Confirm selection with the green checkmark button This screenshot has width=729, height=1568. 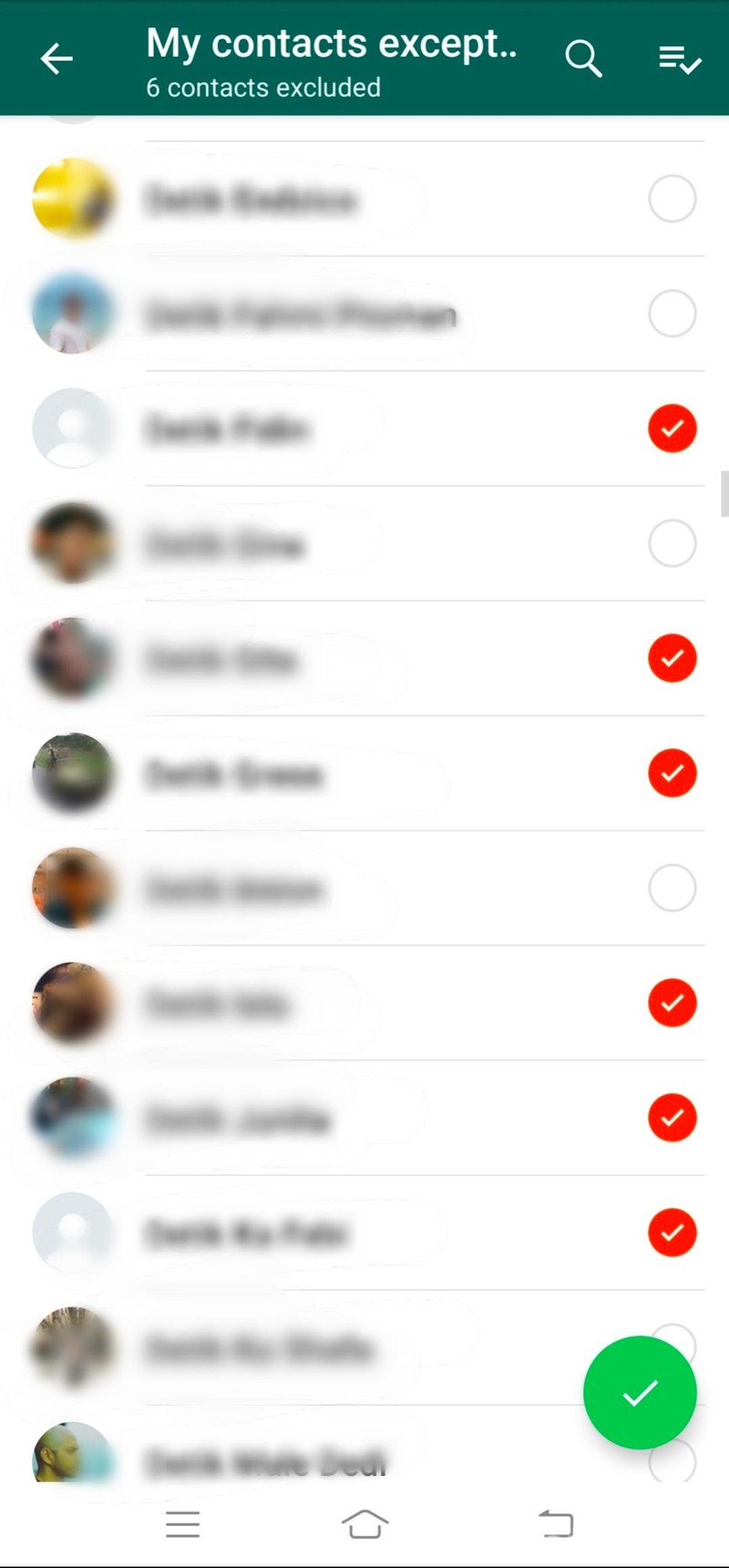pos(640,1392)
